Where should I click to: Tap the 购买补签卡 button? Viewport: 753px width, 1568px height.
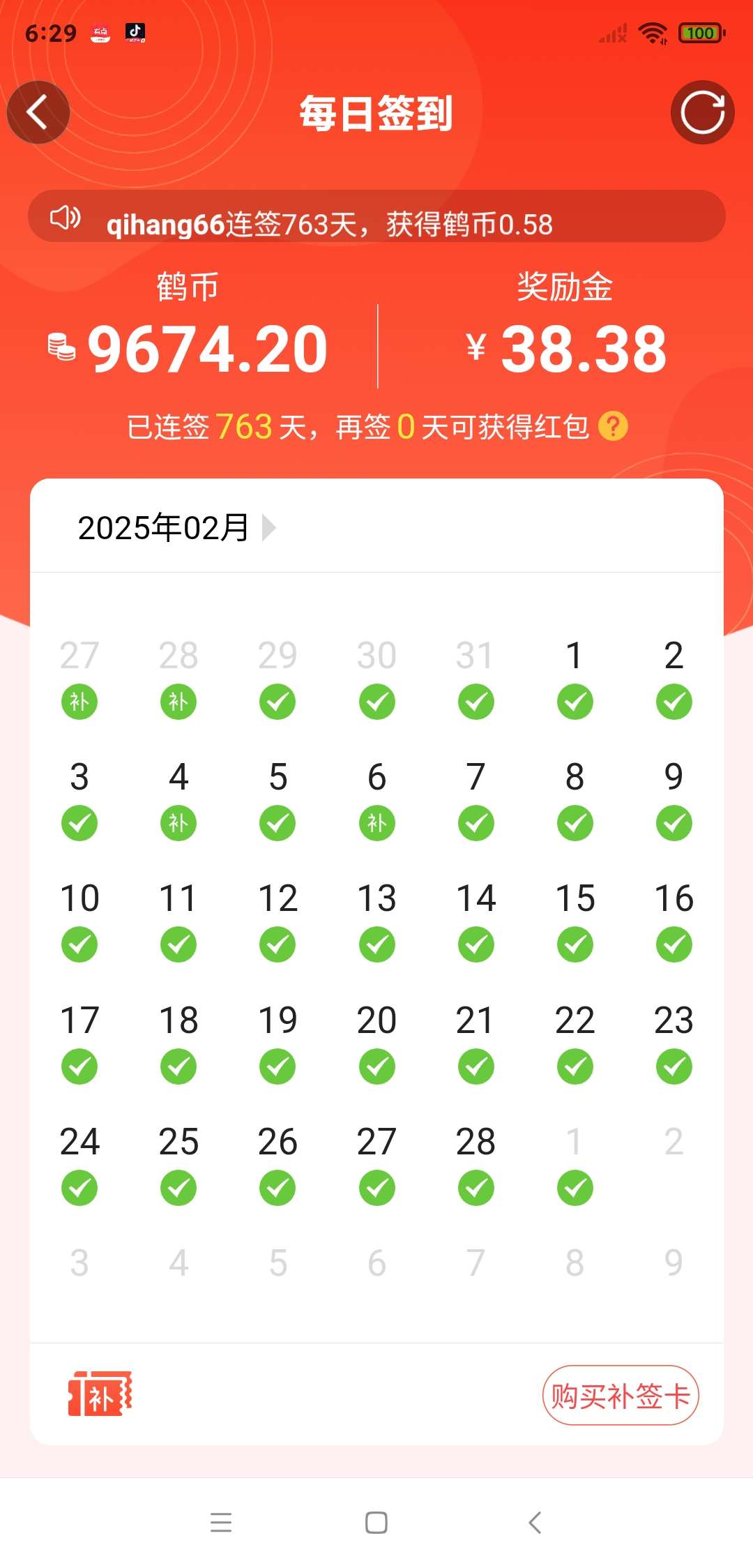[x=620, y=1396]
